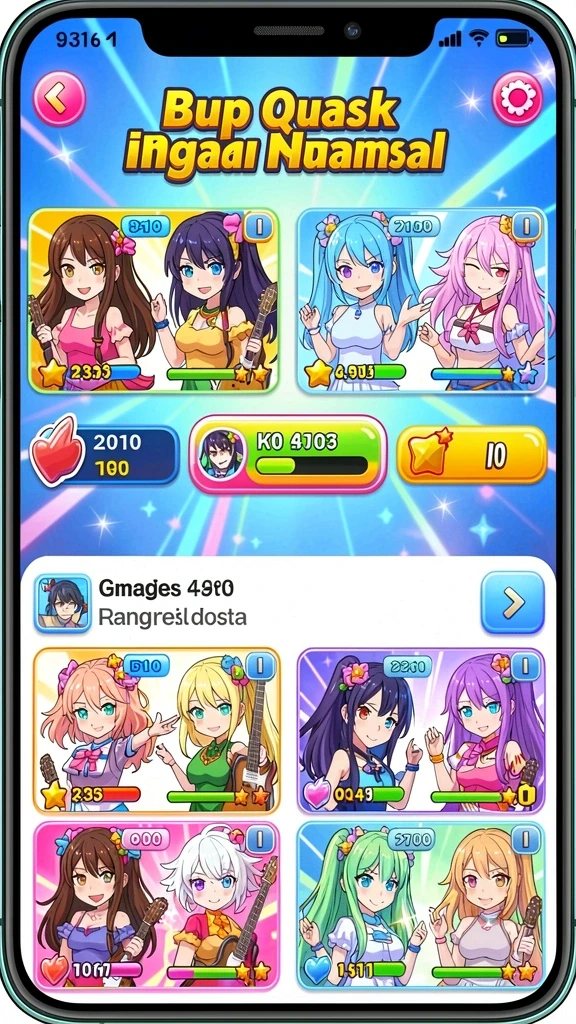Choose the peach-haired and blonde girls card
Viewport: 576px width, 1024px height.
[x=157, y=731]
